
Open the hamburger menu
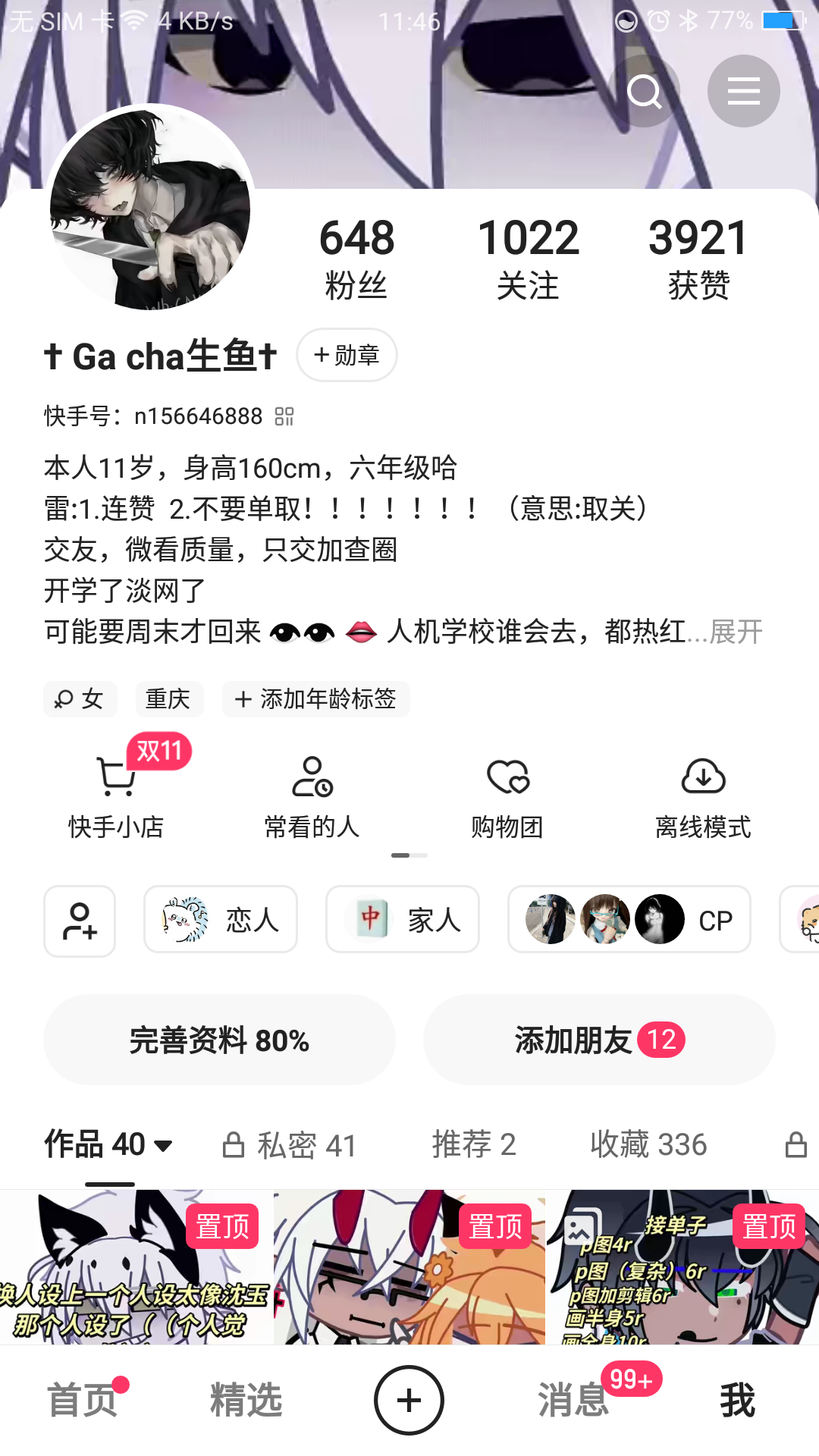point(743,92)
